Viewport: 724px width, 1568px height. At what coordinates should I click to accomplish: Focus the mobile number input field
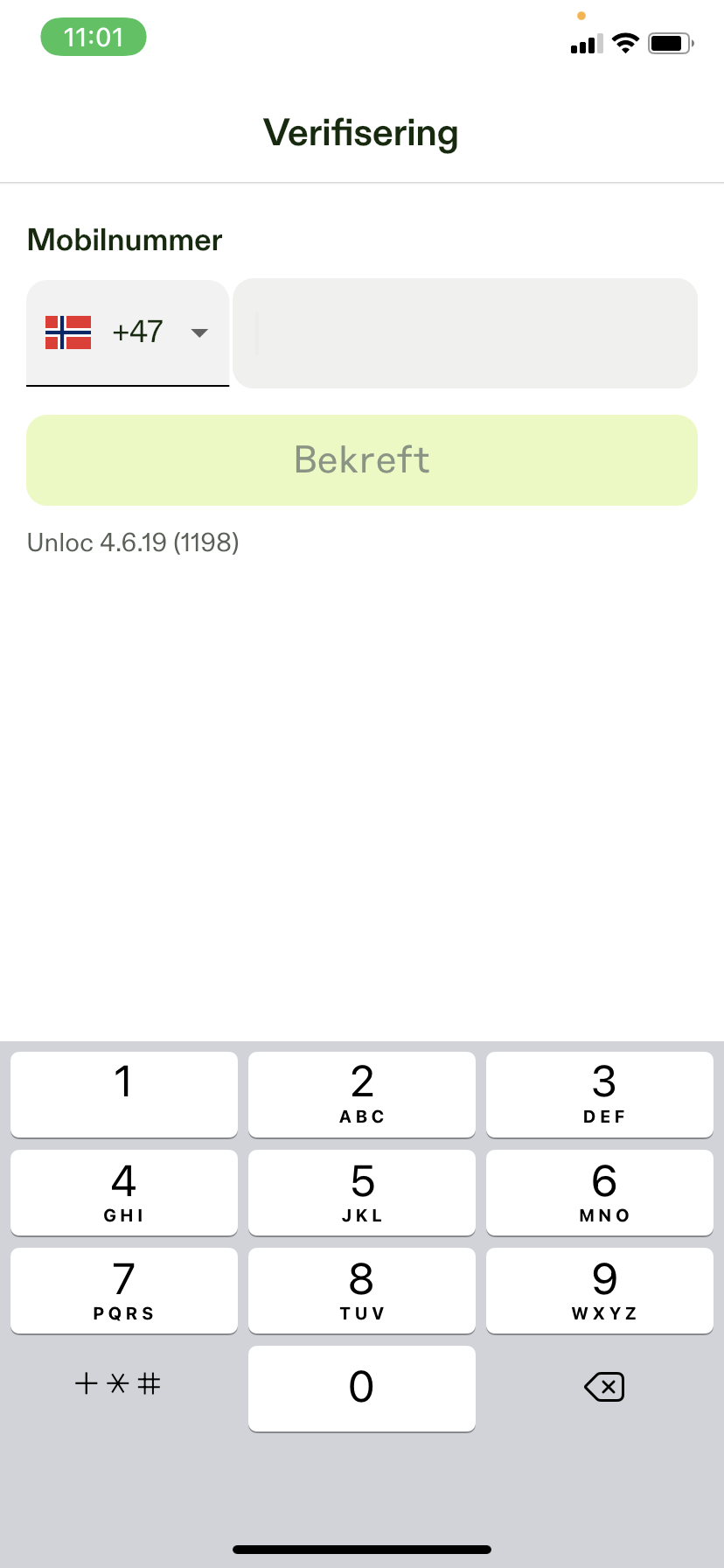click(465, 333)
